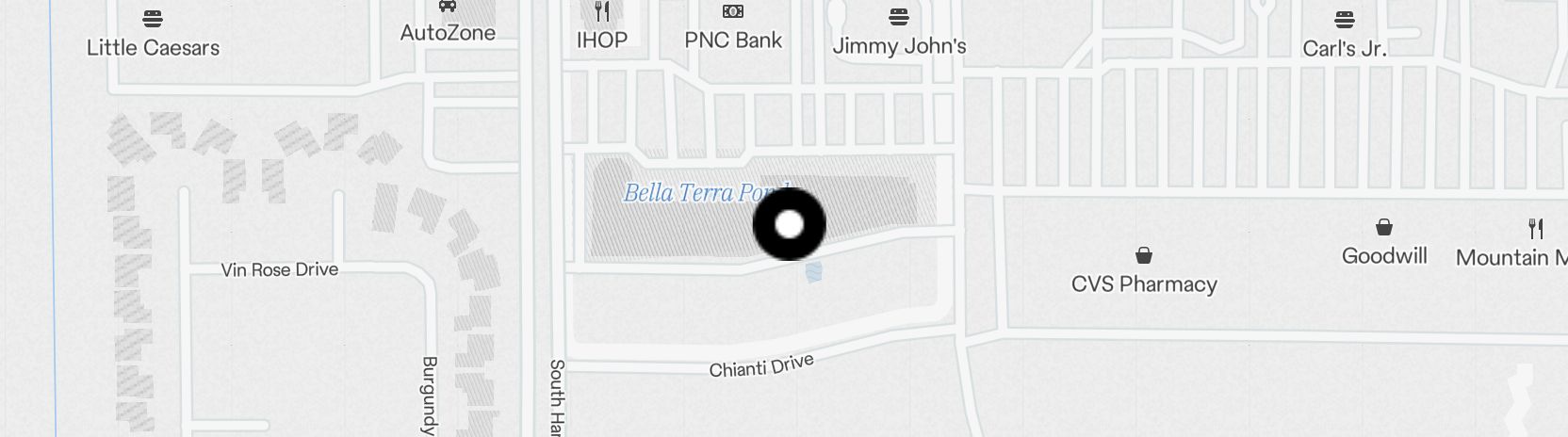Tap the IHOP restaurant marker

[x=602, y=13]
